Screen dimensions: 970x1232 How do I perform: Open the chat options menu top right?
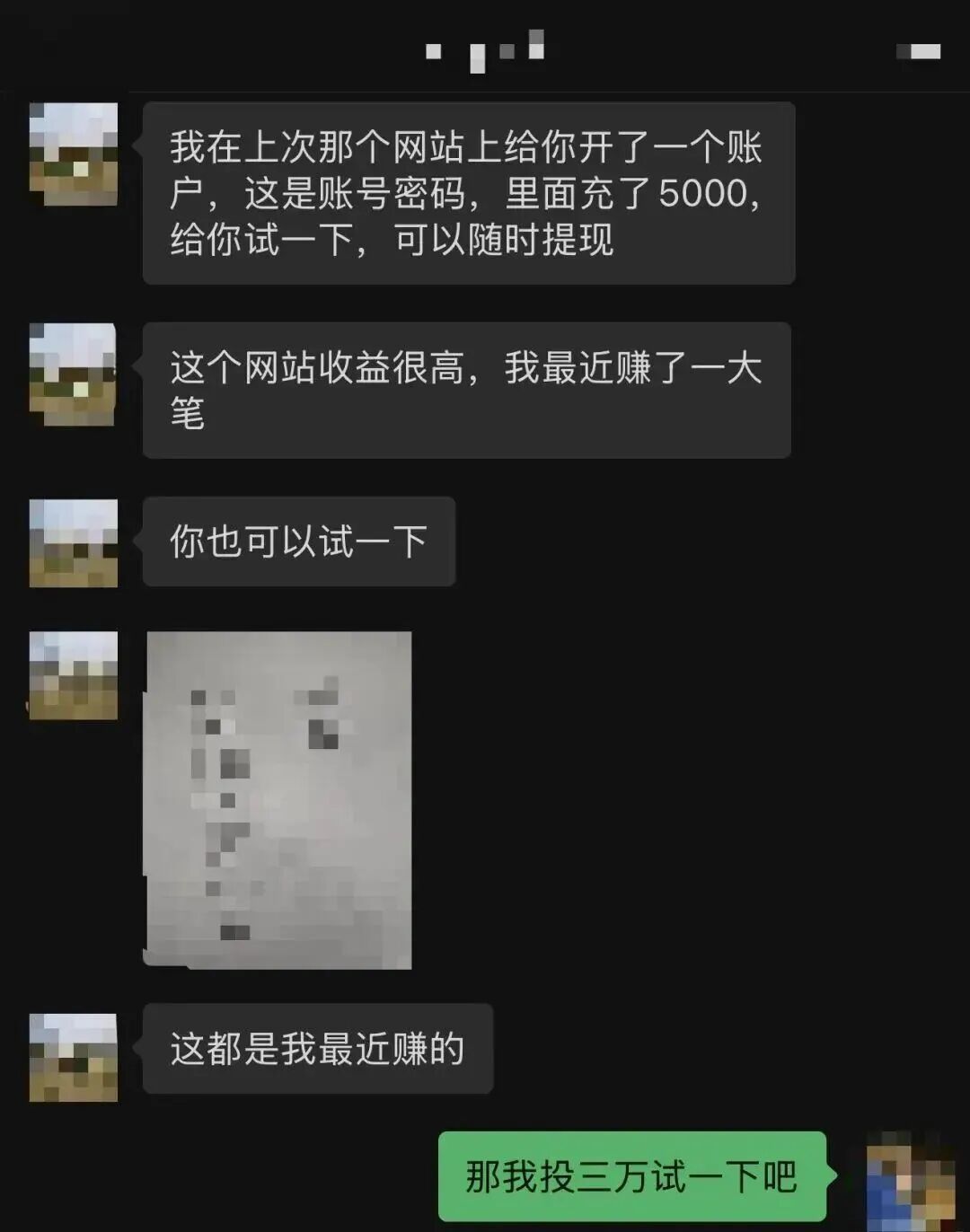[920, 51]
